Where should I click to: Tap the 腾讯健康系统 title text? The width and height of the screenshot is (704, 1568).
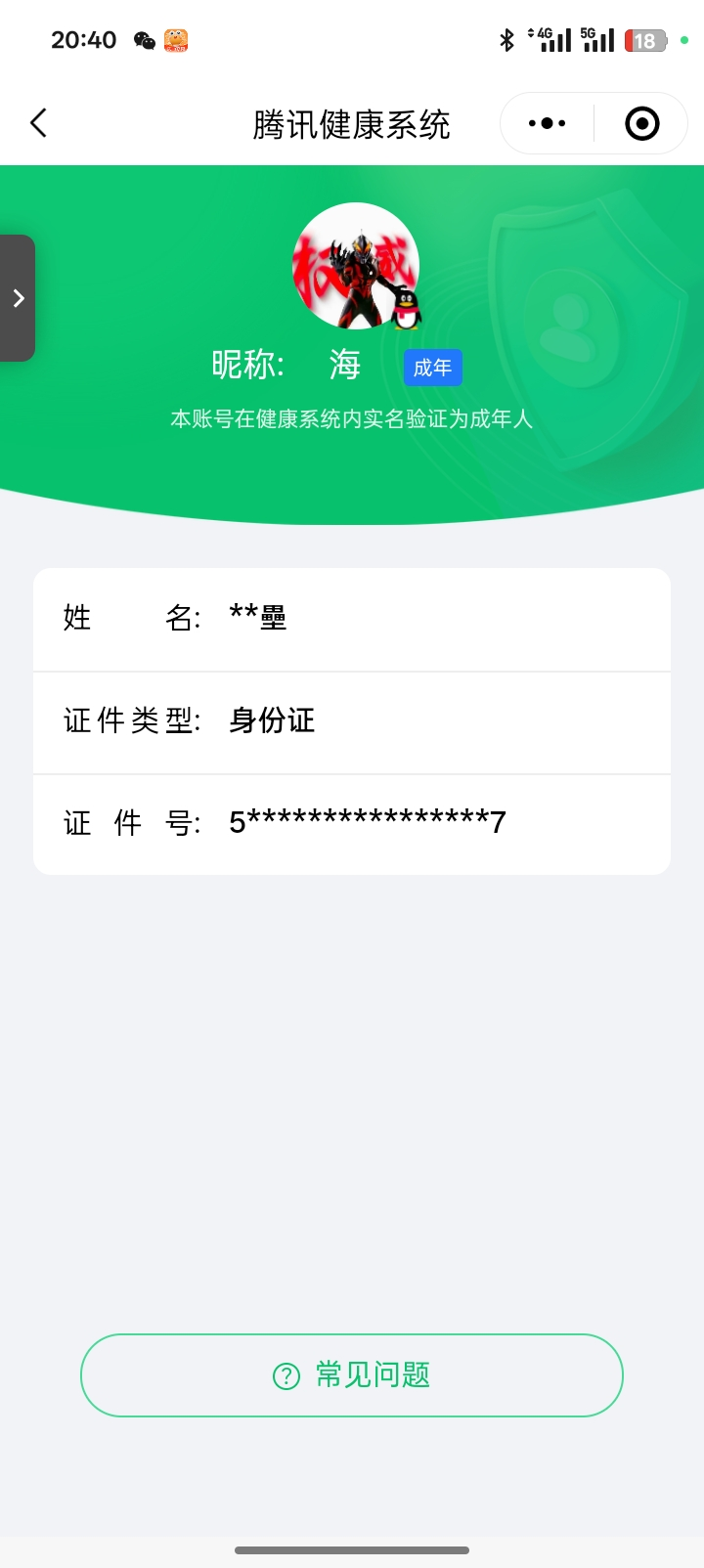350,125
